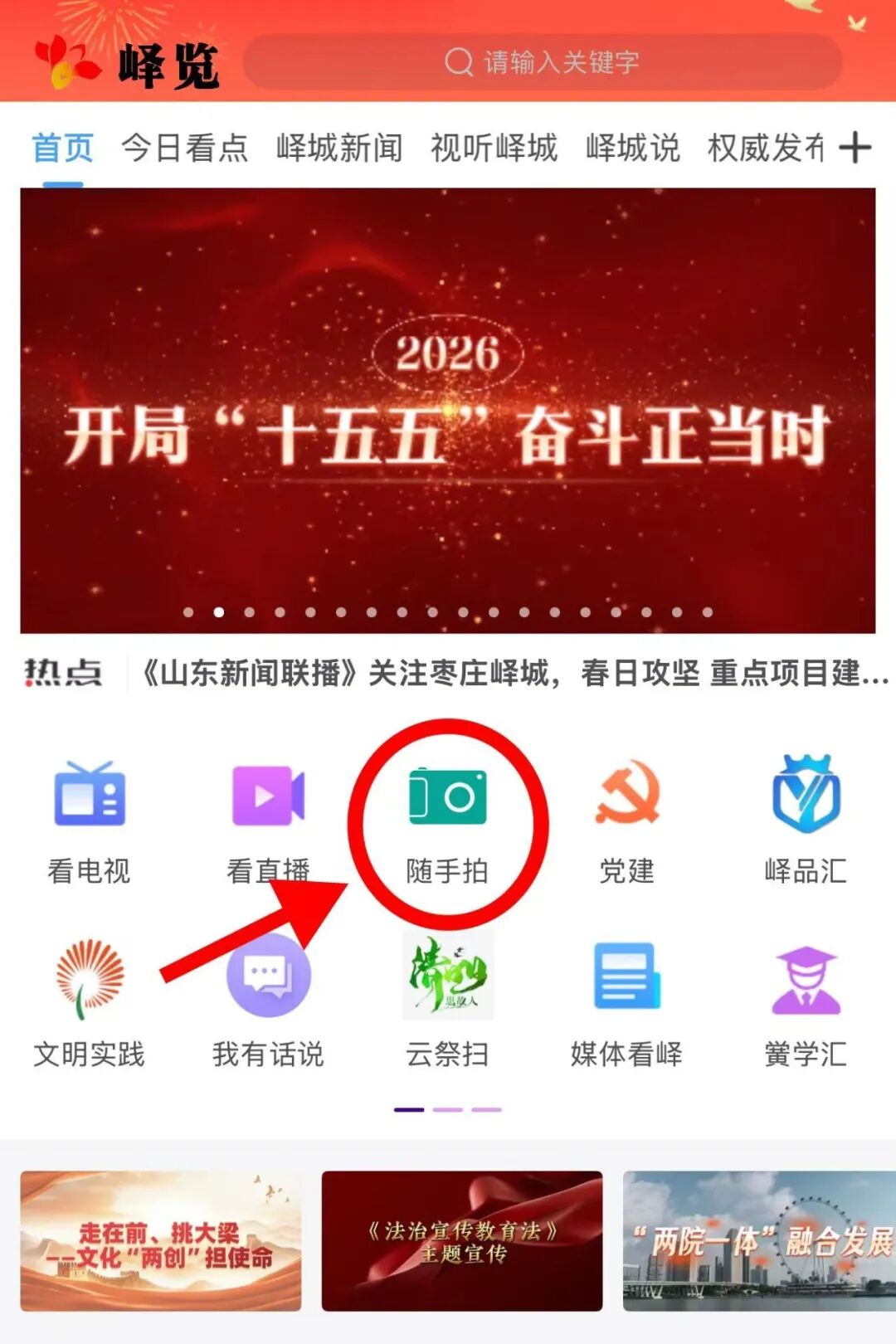Tap the keyword search box
The height and width of the screenshot is (1344, 896).
(x=543, y=62)
